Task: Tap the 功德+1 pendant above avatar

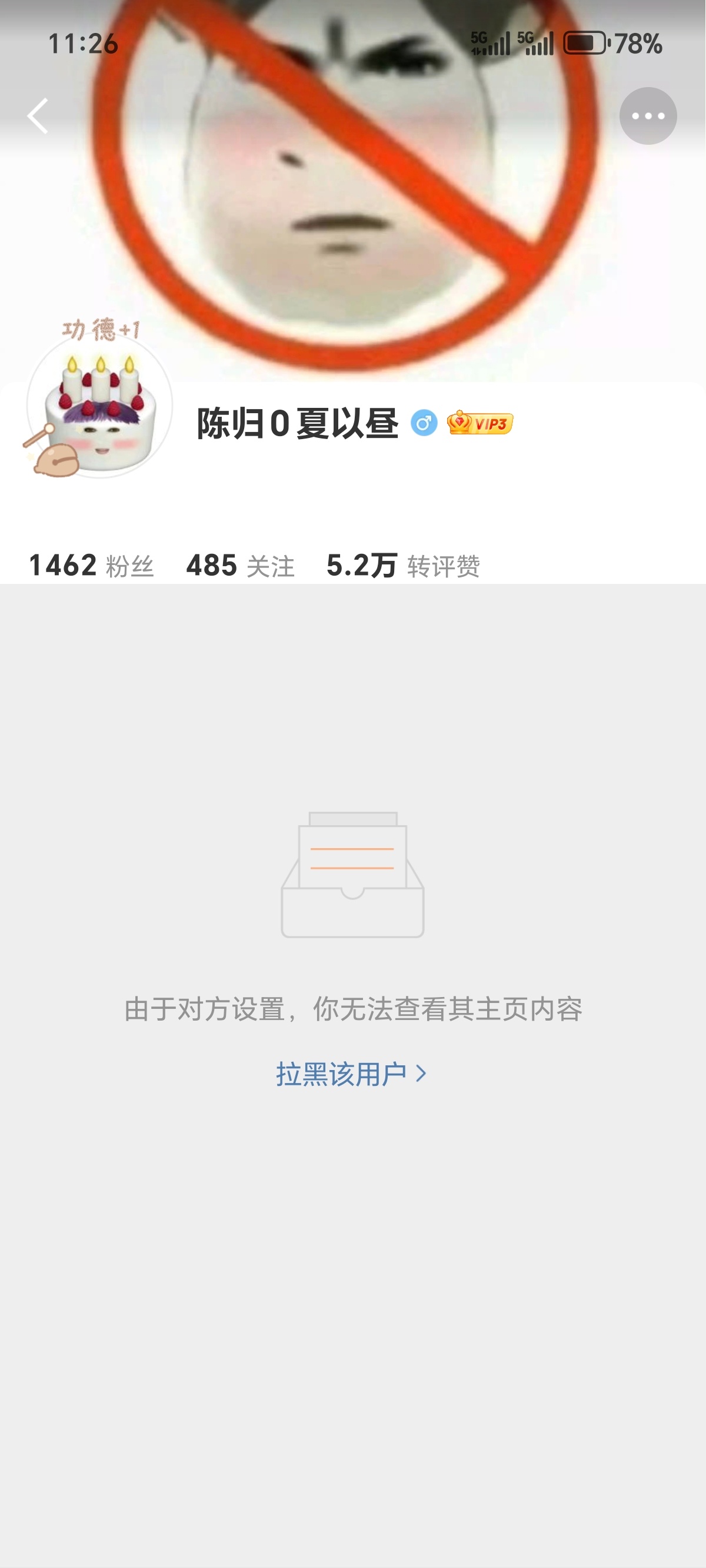Action: [x=101, y=328]
